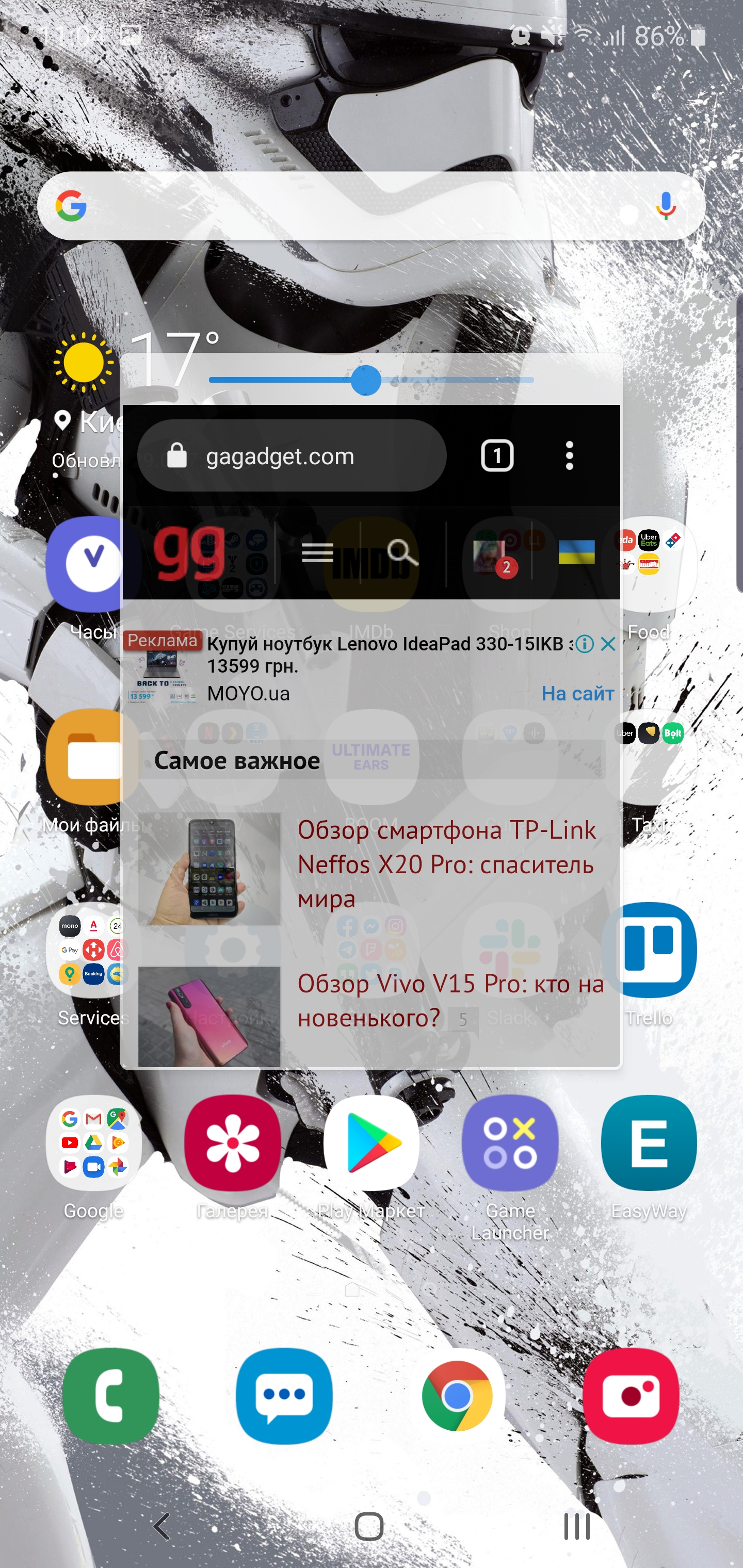Tap the gagadget.com address bar
This screenshot has width=743, height=1568.
293,456
